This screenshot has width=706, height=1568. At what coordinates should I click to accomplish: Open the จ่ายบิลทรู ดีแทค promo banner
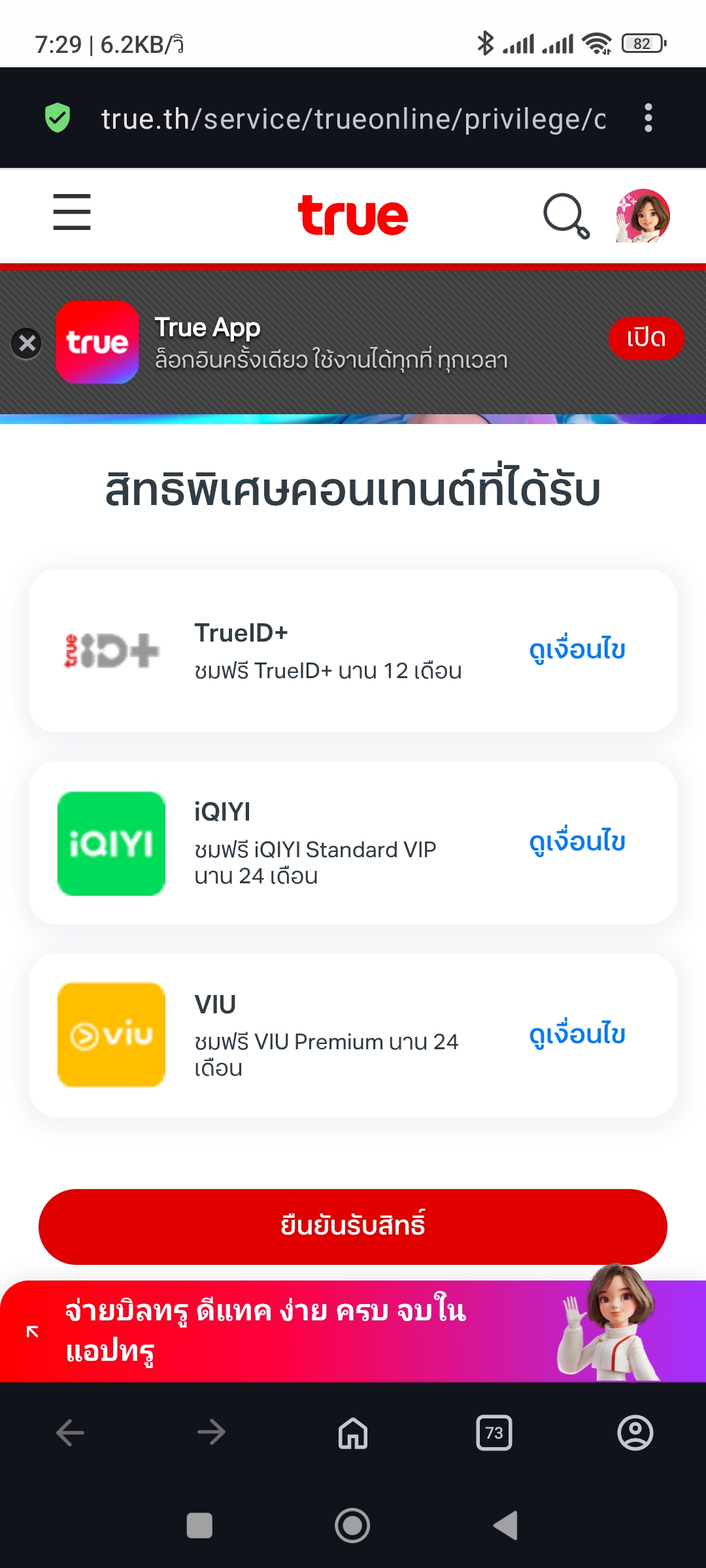[294, 1331]
